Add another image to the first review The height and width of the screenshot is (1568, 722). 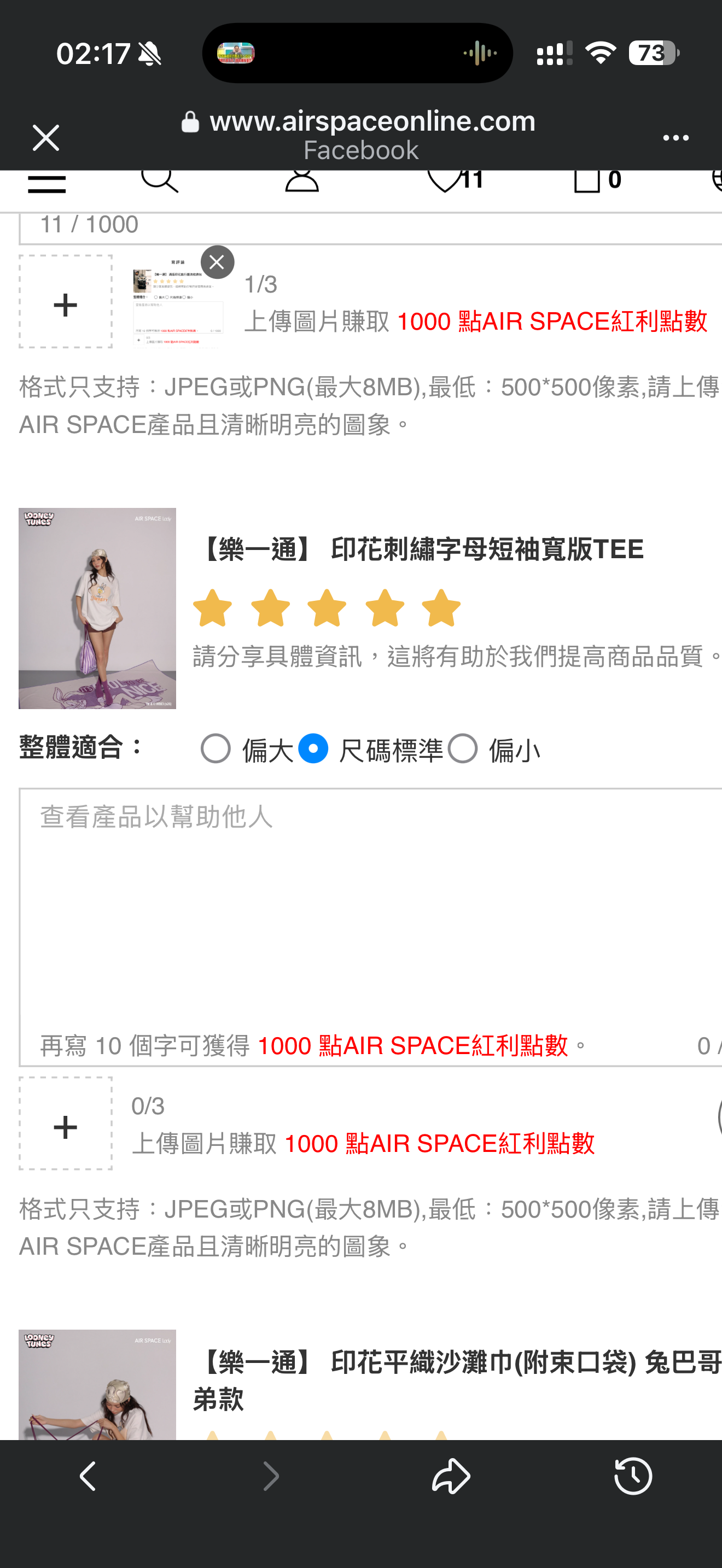pos(66,302)
